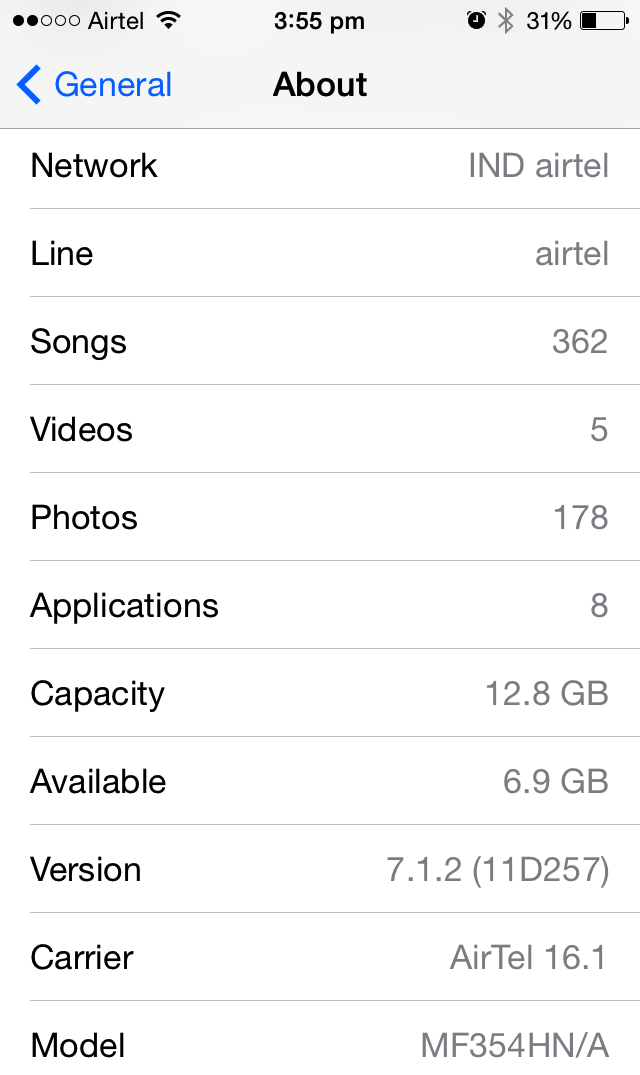Go back to General settings

pos(95,85)
